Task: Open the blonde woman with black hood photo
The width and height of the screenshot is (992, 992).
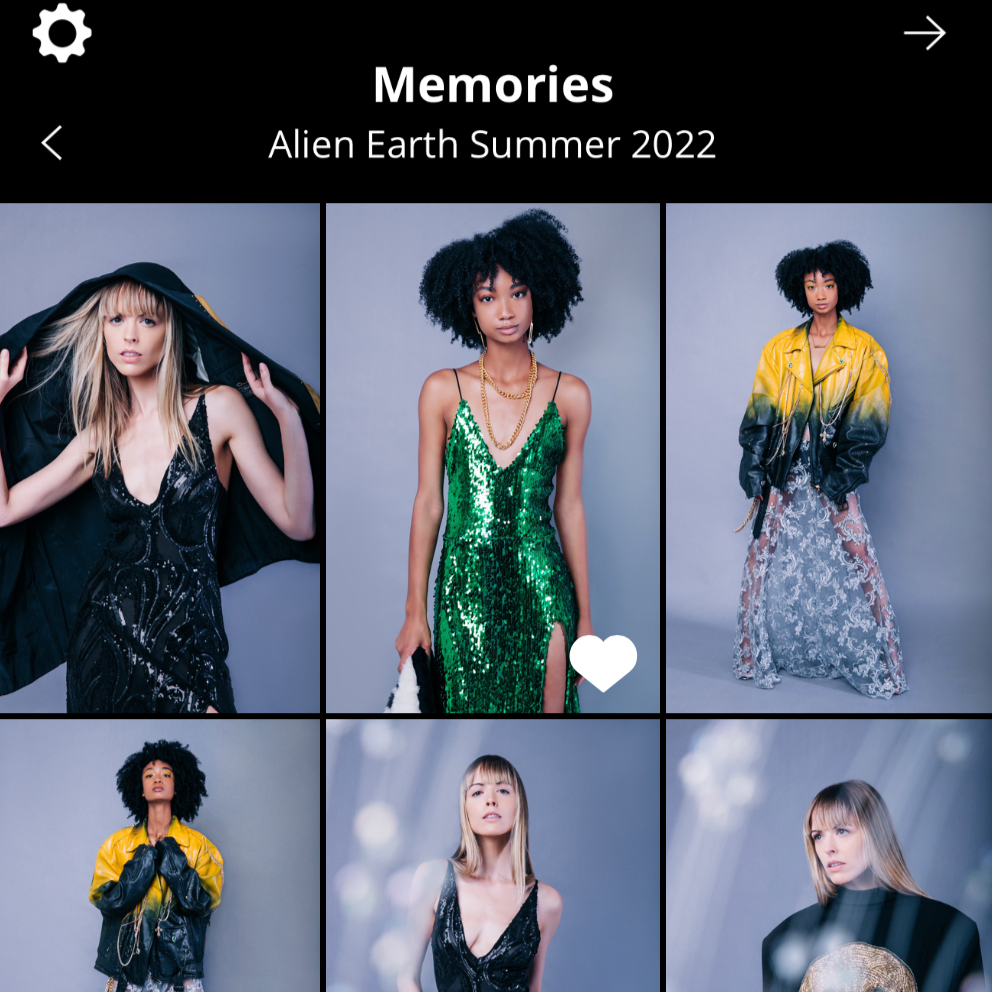Action: pyautogui.click(x=159, y=457)
